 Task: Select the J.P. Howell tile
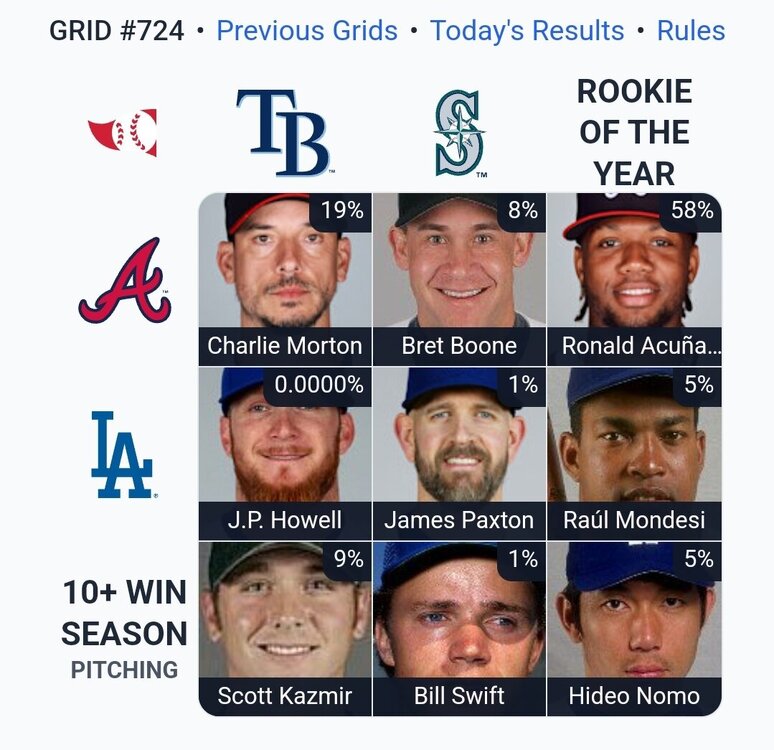coord(285,453)
